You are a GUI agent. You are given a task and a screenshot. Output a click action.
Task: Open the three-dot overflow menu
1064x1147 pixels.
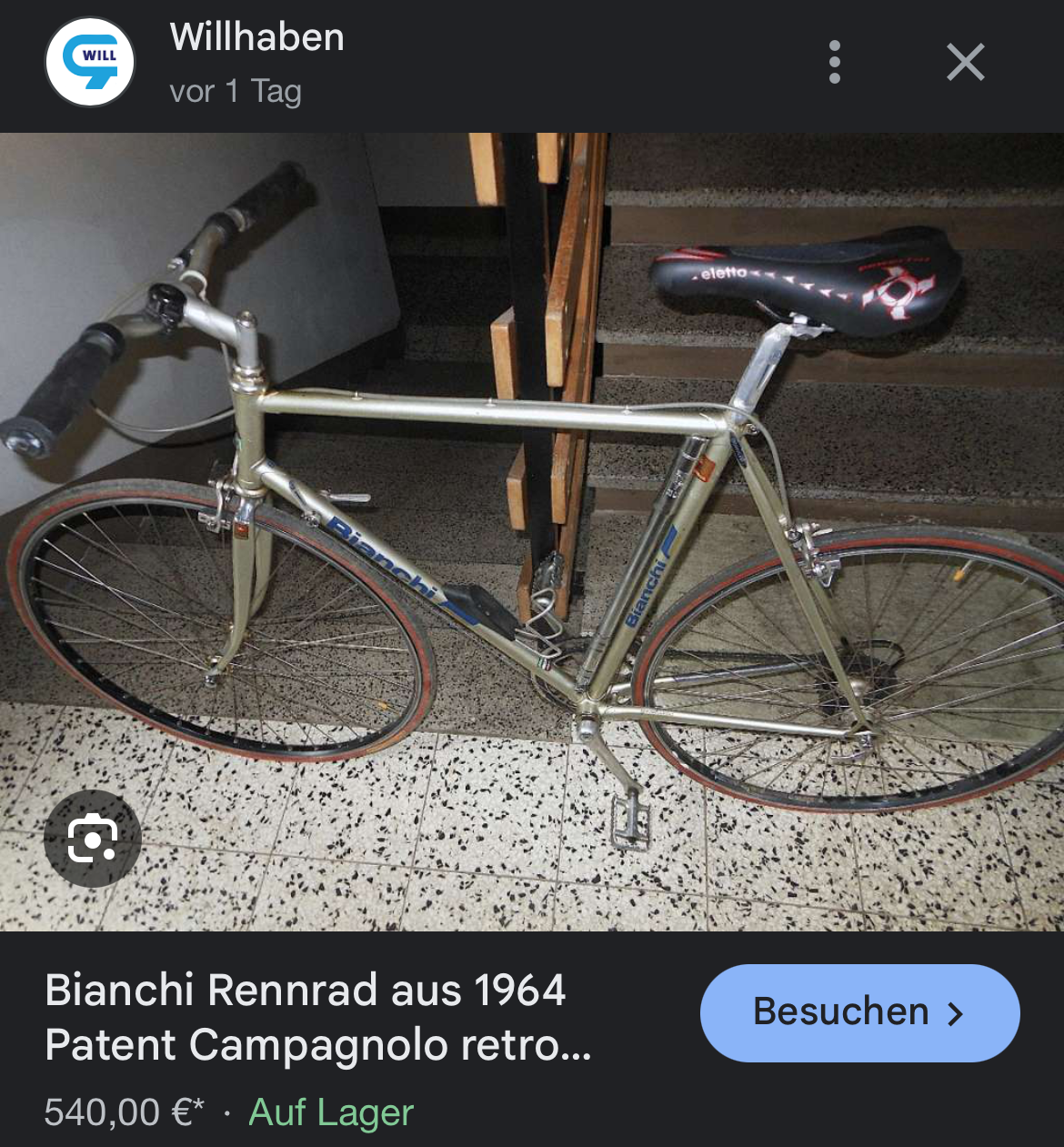(x=834, y=63)
